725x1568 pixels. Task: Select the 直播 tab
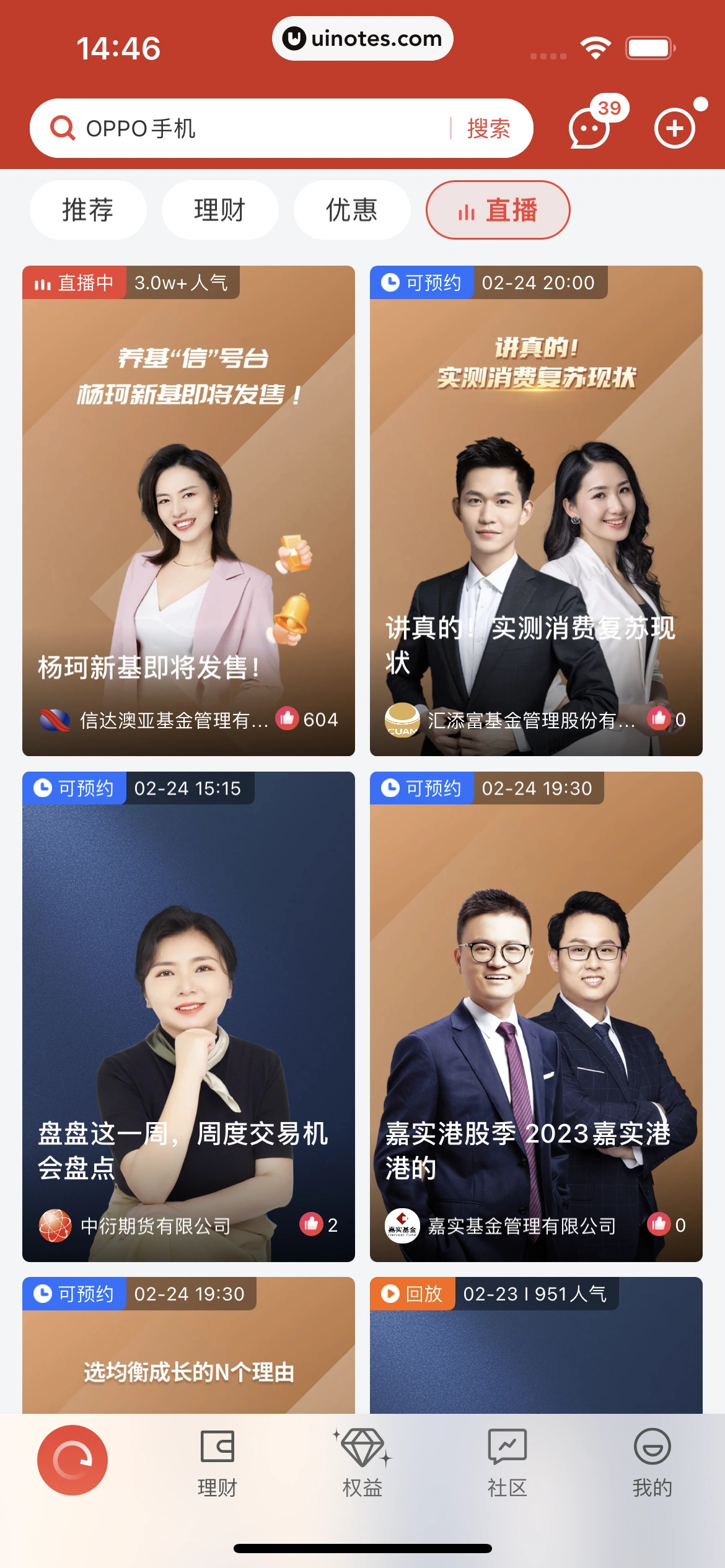[498, 210]
